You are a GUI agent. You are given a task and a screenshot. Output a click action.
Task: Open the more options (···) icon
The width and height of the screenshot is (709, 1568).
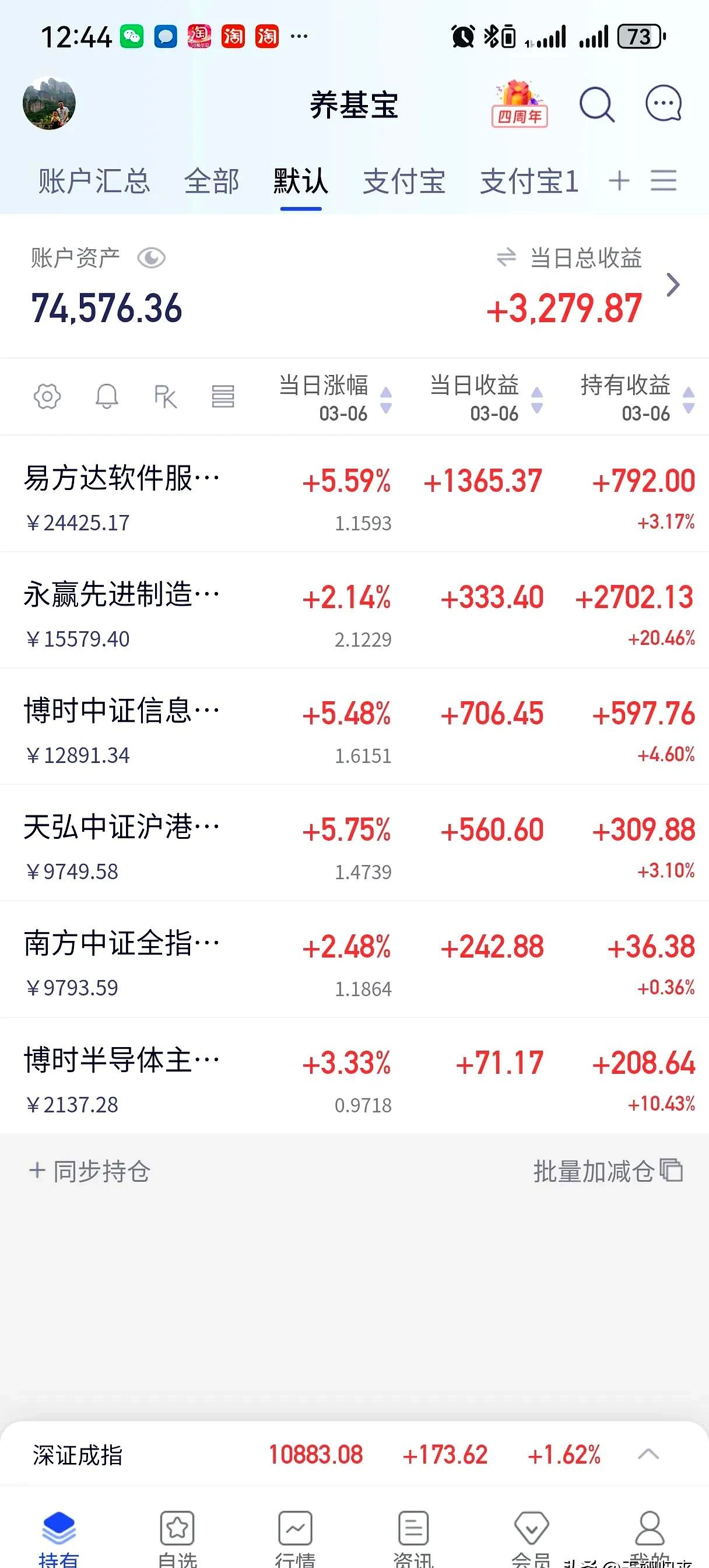point(664,103)
